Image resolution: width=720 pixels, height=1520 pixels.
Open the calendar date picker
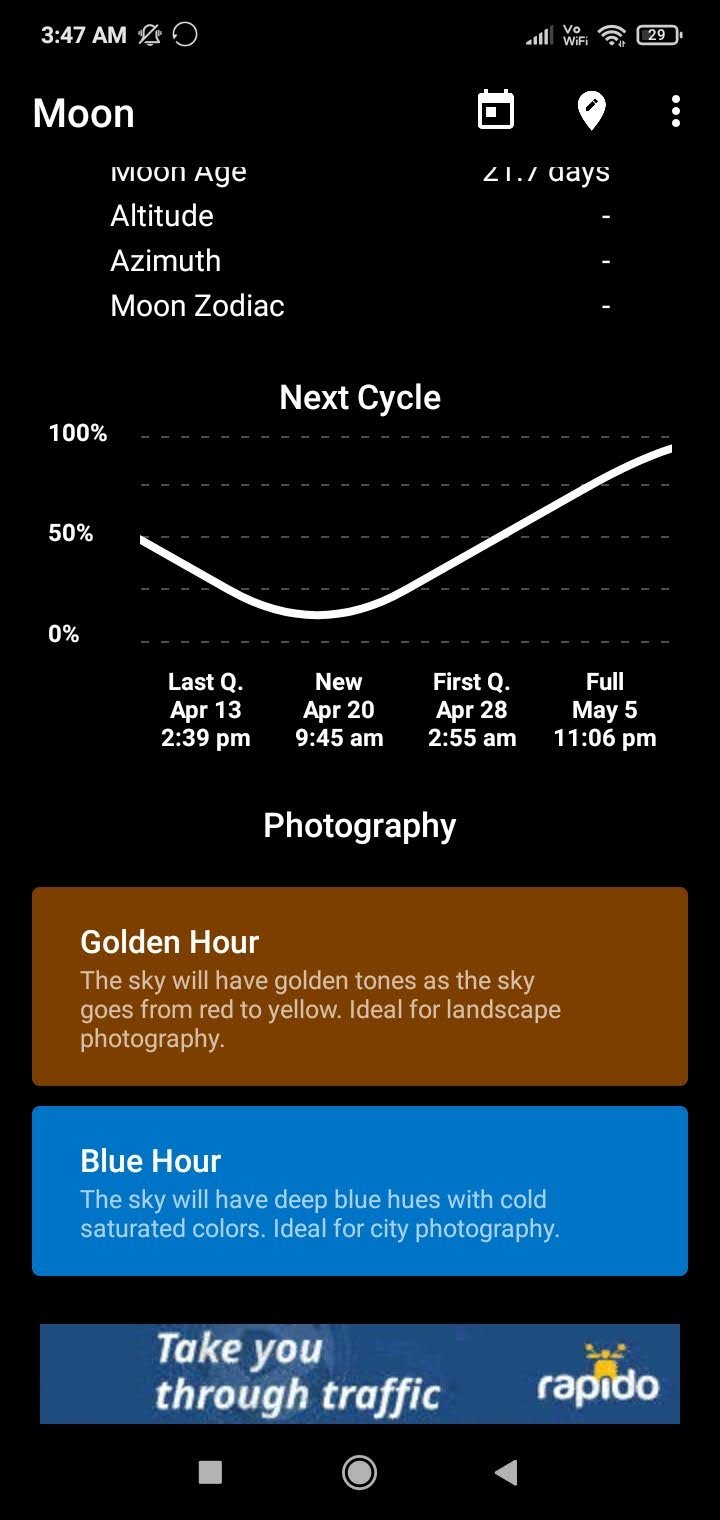pyautogui.click(x=496, y=111)
